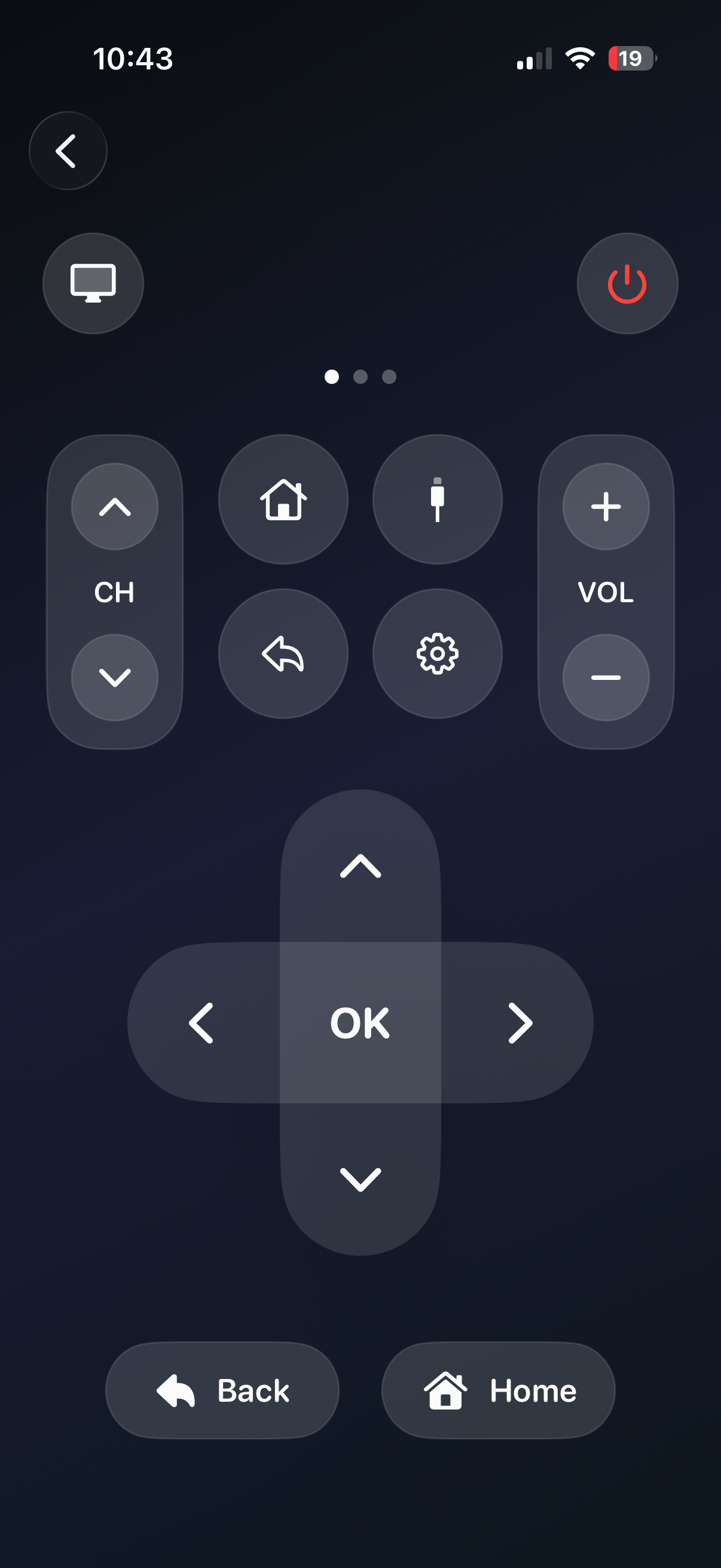The height and width of the screenshot is (1568, 721).
Task: Open the input source selector
Action: point(438,499)
